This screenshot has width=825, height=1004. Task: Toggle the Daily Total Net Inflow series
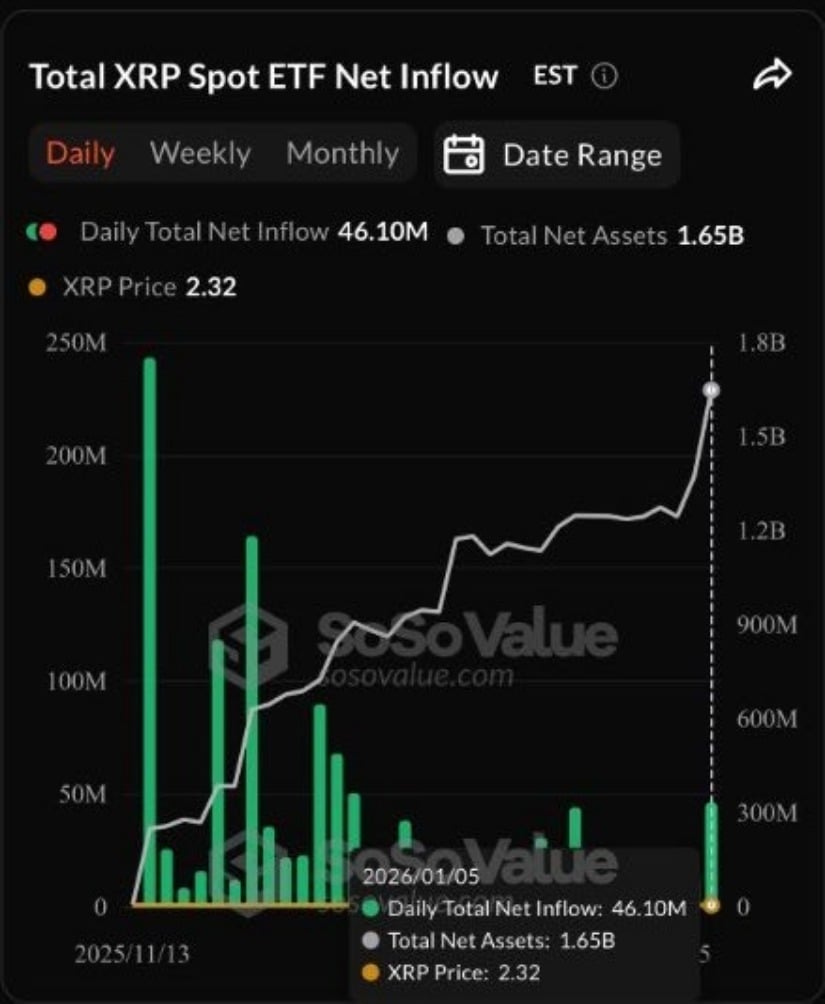pyautogui.click(x=228, y=232)
